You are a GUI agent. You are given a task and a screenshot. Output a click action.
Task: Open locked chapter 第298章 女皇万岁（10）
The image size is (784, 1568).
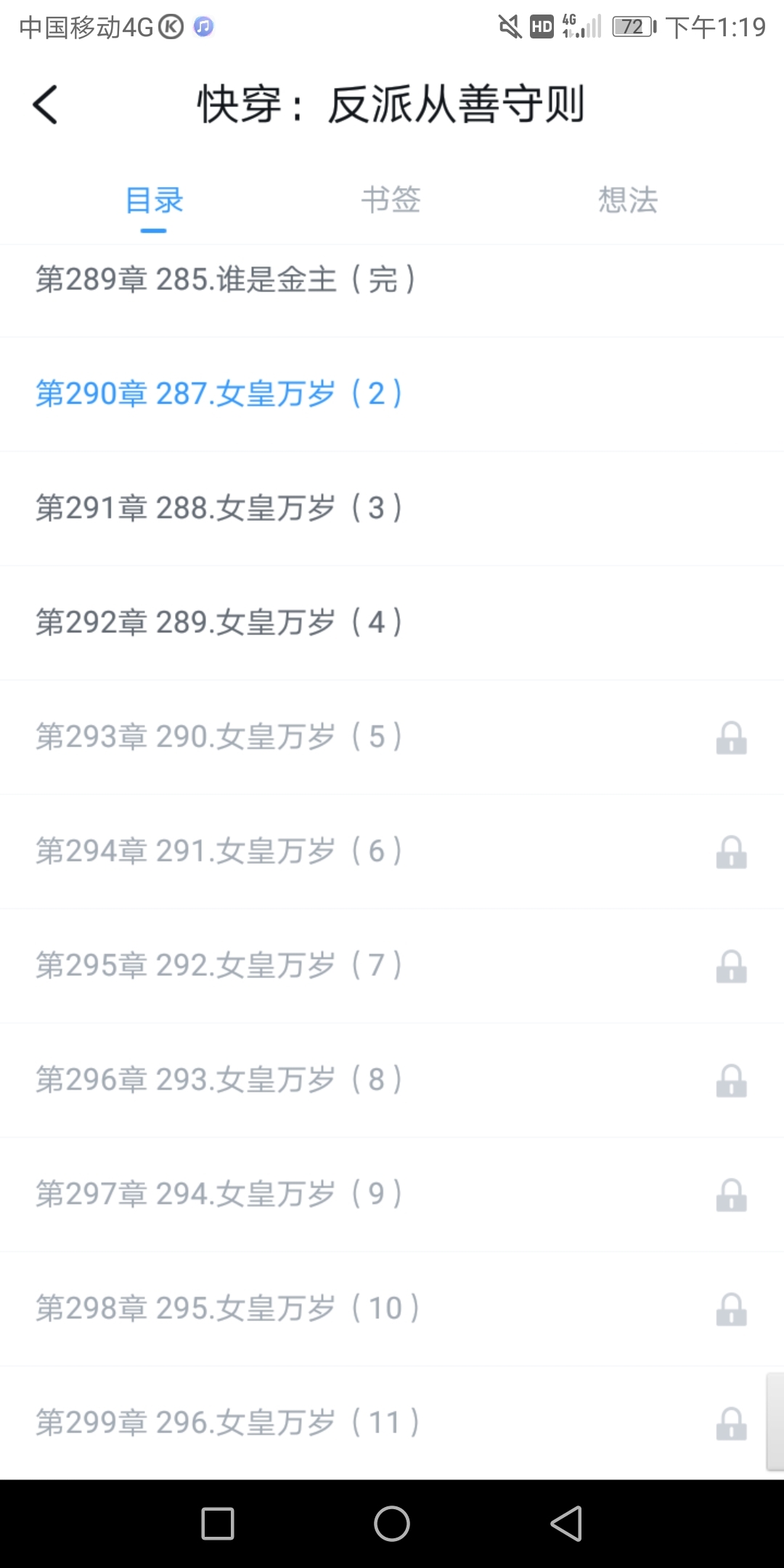(x=392, y=1309)
